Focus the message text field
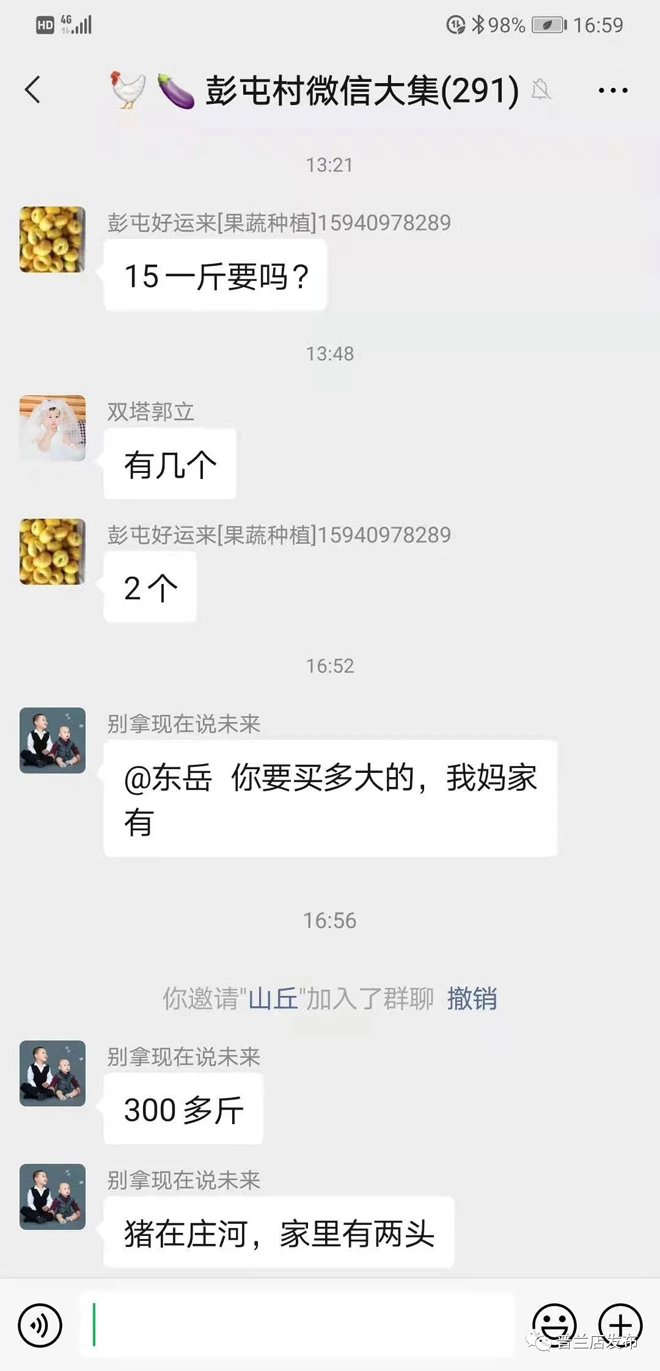This screenshot has width=660, height=1371. click(300, 1325)
